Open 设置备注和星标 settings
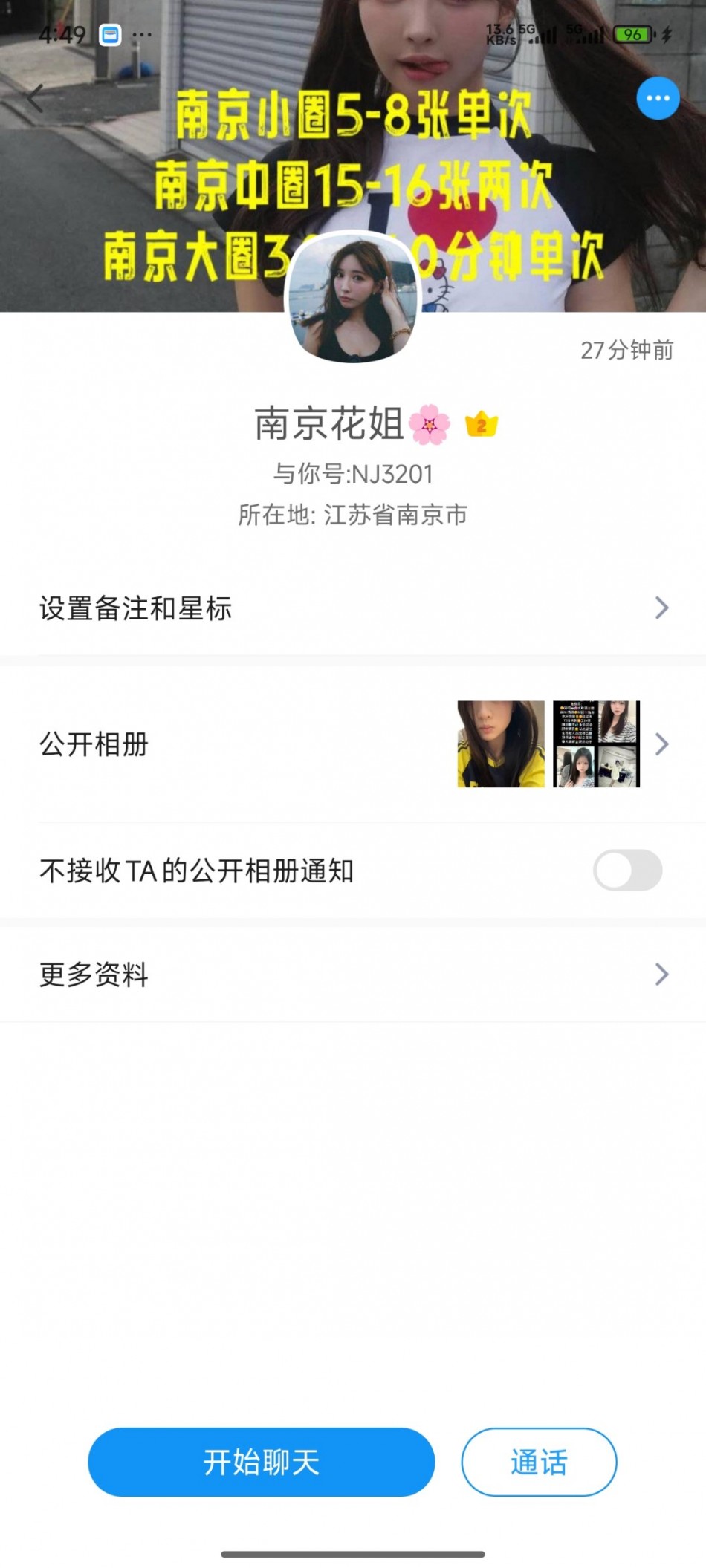Viewport: 706px width, 1568px height. (x=353, y=608)
